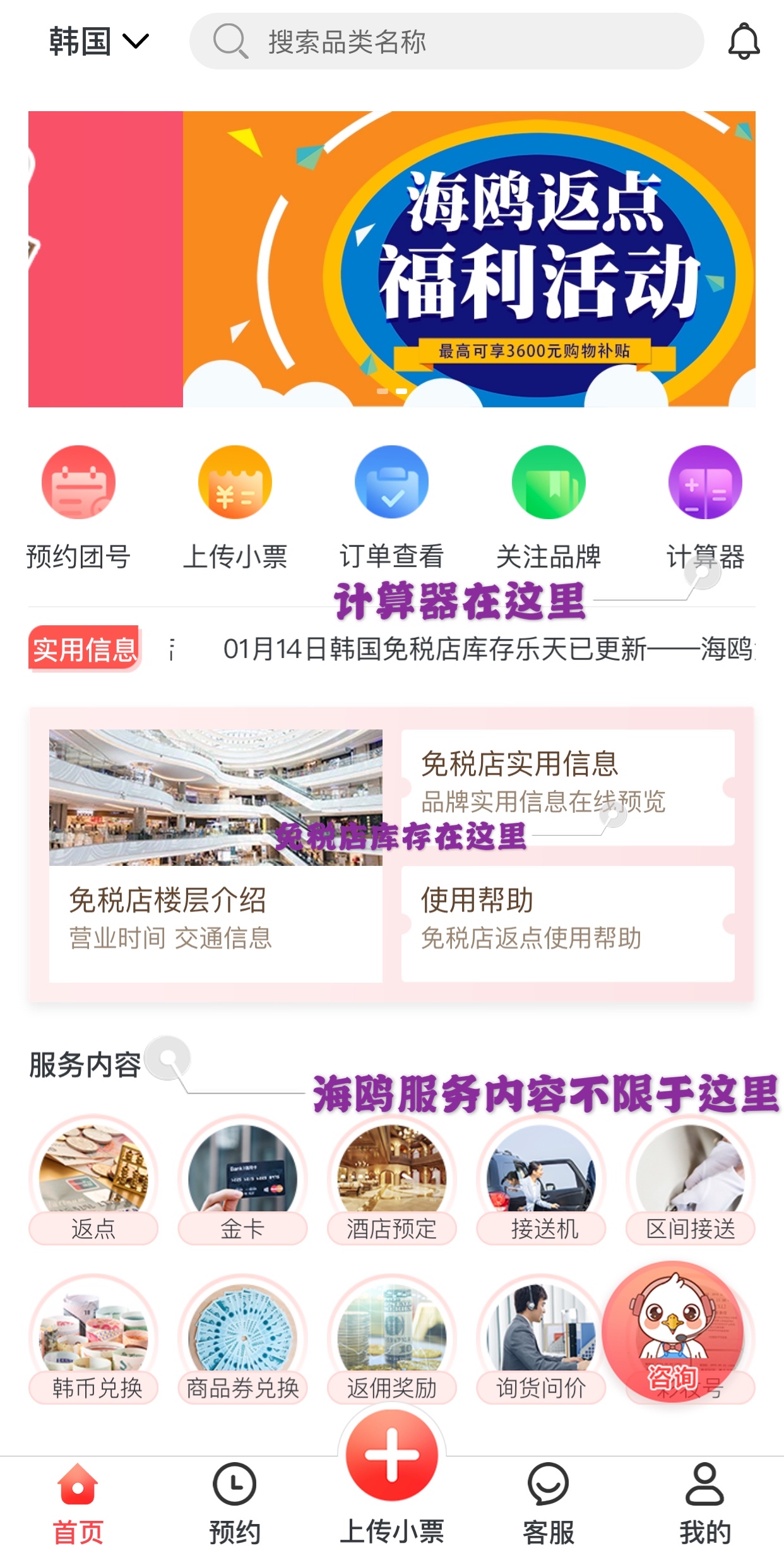Screen dimensions: 784x1560
Task: Open the 韩国 country dropdown
Action: coord(98,42)
